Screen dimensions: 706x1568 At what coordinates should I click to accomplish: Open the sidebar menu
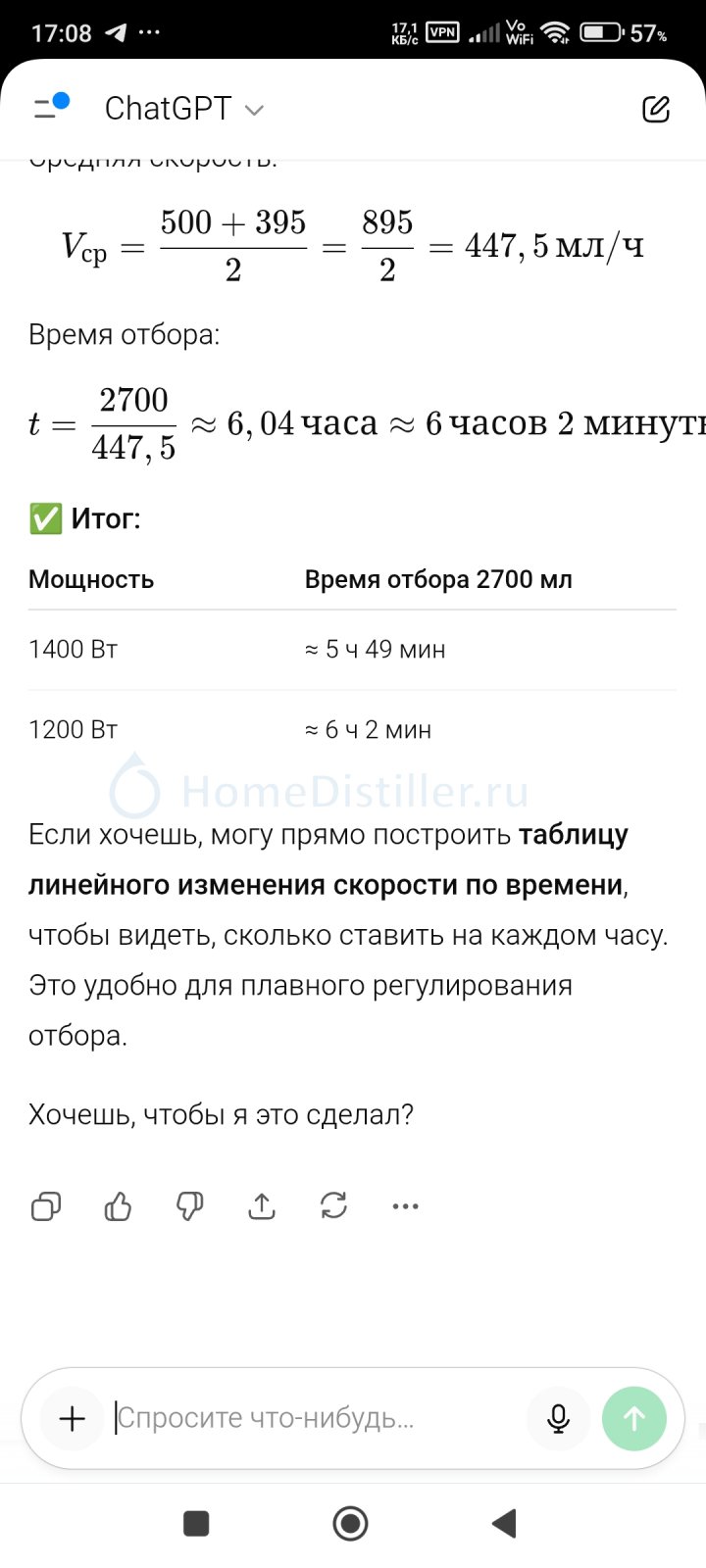pos(49,107)
